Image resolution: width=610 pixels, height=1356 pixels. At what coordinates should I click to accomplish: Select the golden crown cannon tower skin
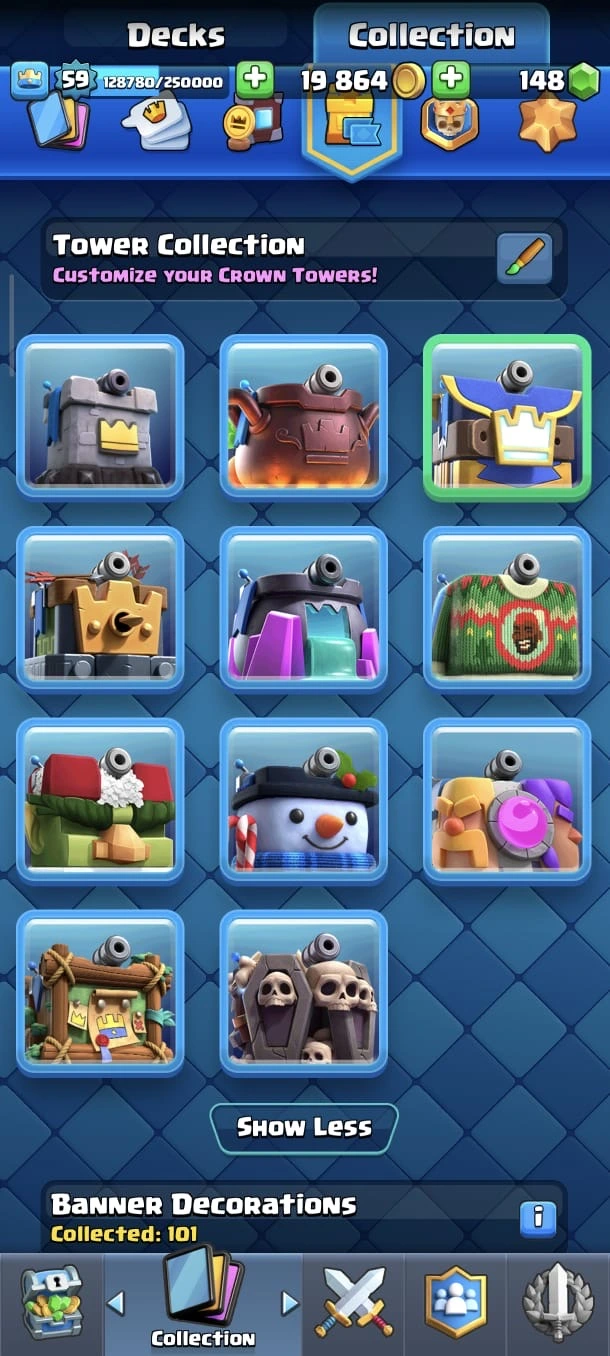(101, 609)
